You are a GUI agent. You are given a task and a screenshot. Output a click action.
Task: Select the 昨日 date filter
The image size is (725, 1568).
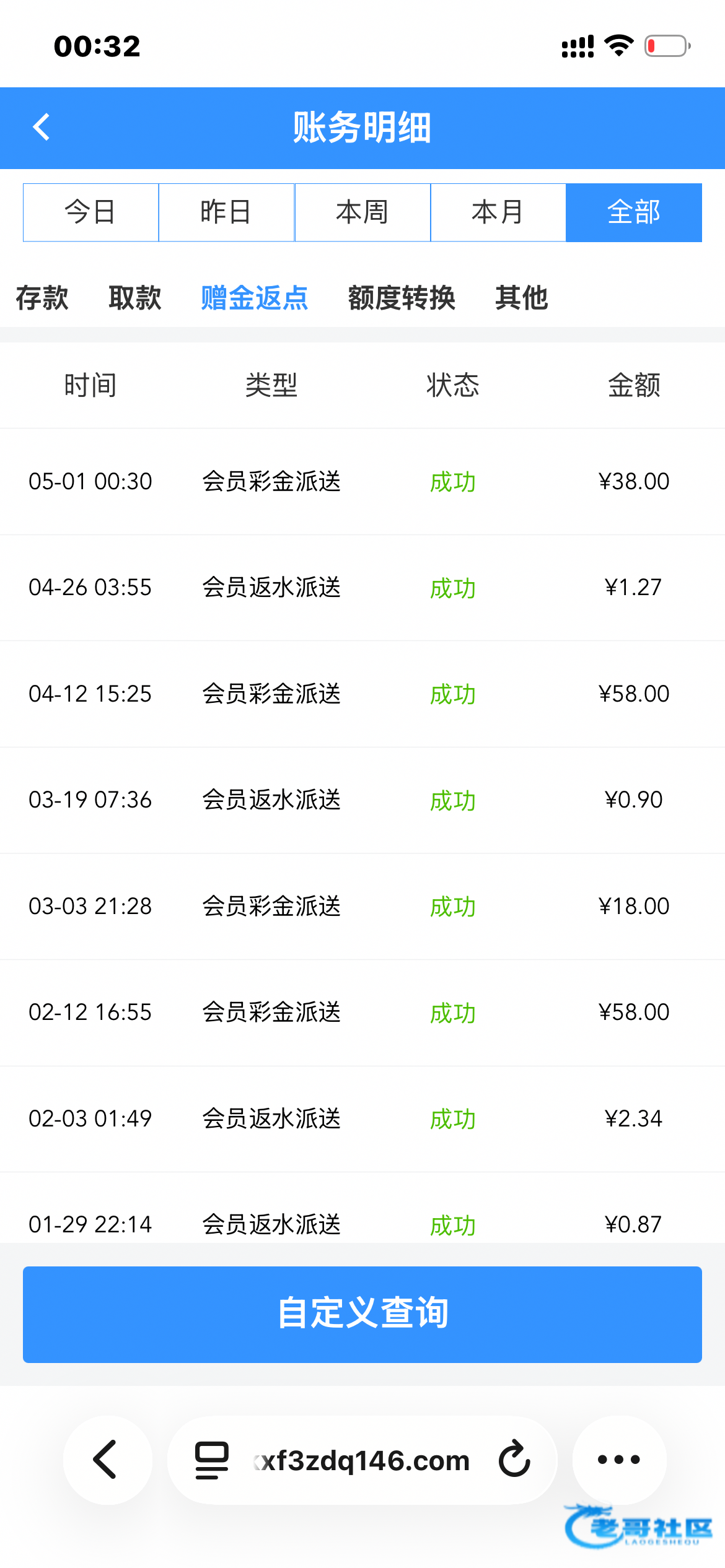coord(227,212)
